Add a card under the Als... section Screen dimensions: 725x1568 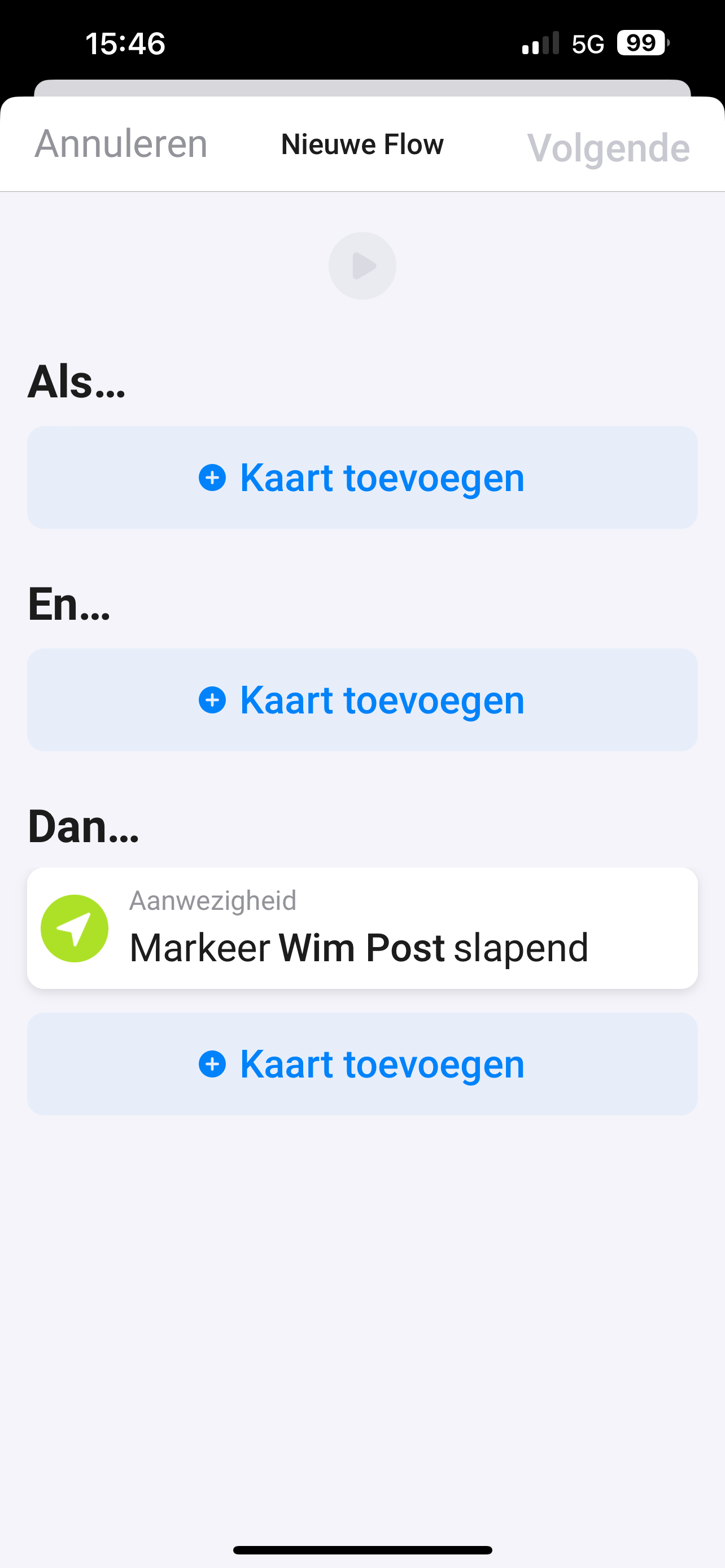(x=362, y=477)
